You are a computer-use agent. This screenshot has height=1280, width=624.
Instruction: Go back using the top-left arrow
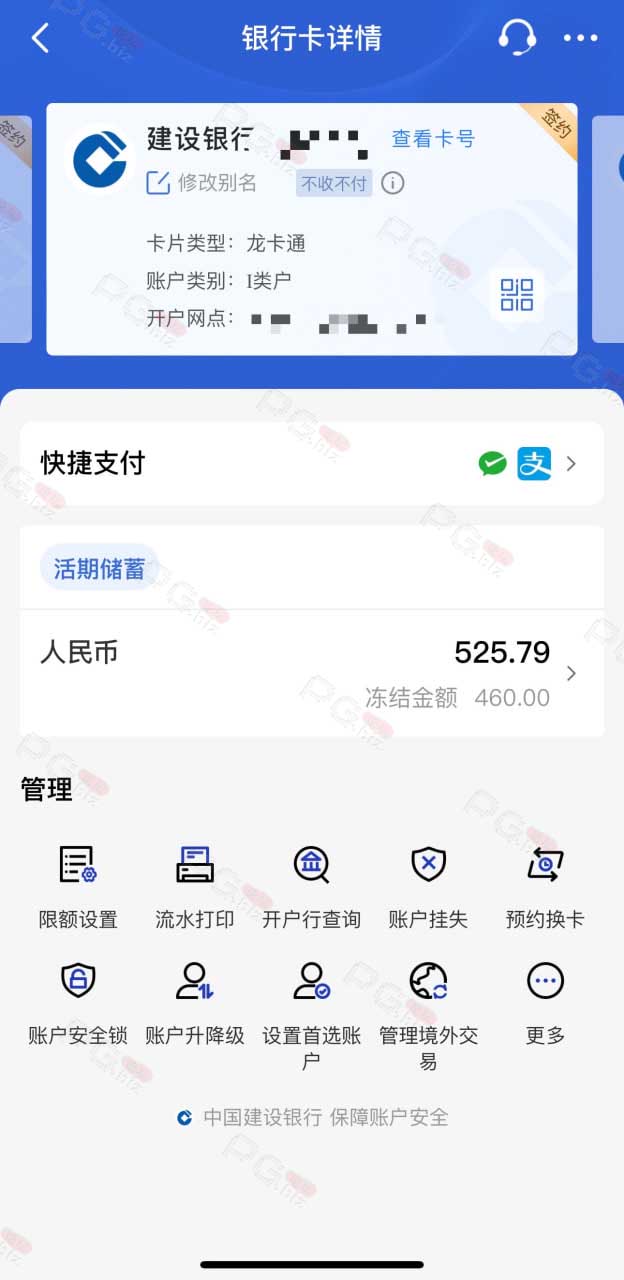[x=40, y=39]
